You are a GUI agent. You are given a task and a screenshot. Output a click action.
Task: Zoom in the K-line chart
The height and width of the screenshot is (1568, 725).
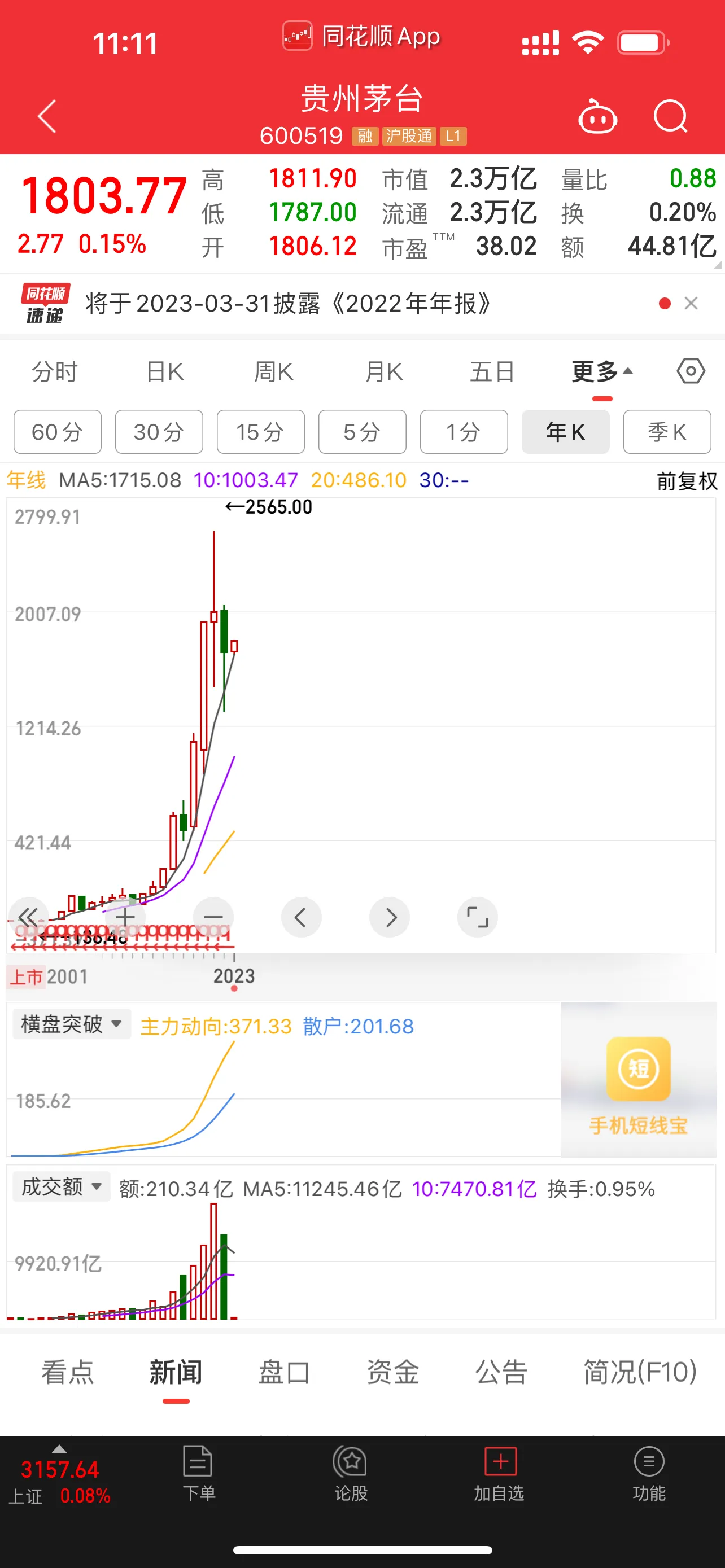point(125,917)
